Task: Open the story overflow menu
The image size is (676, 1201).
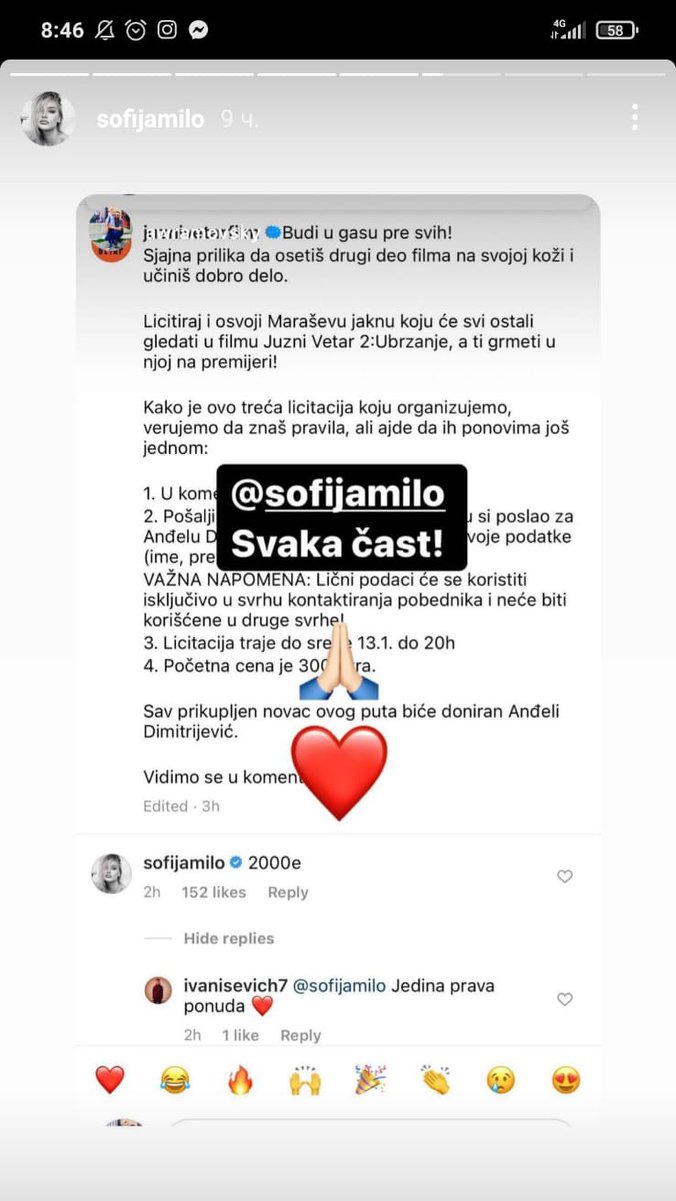Action: (x=634, y=118)
